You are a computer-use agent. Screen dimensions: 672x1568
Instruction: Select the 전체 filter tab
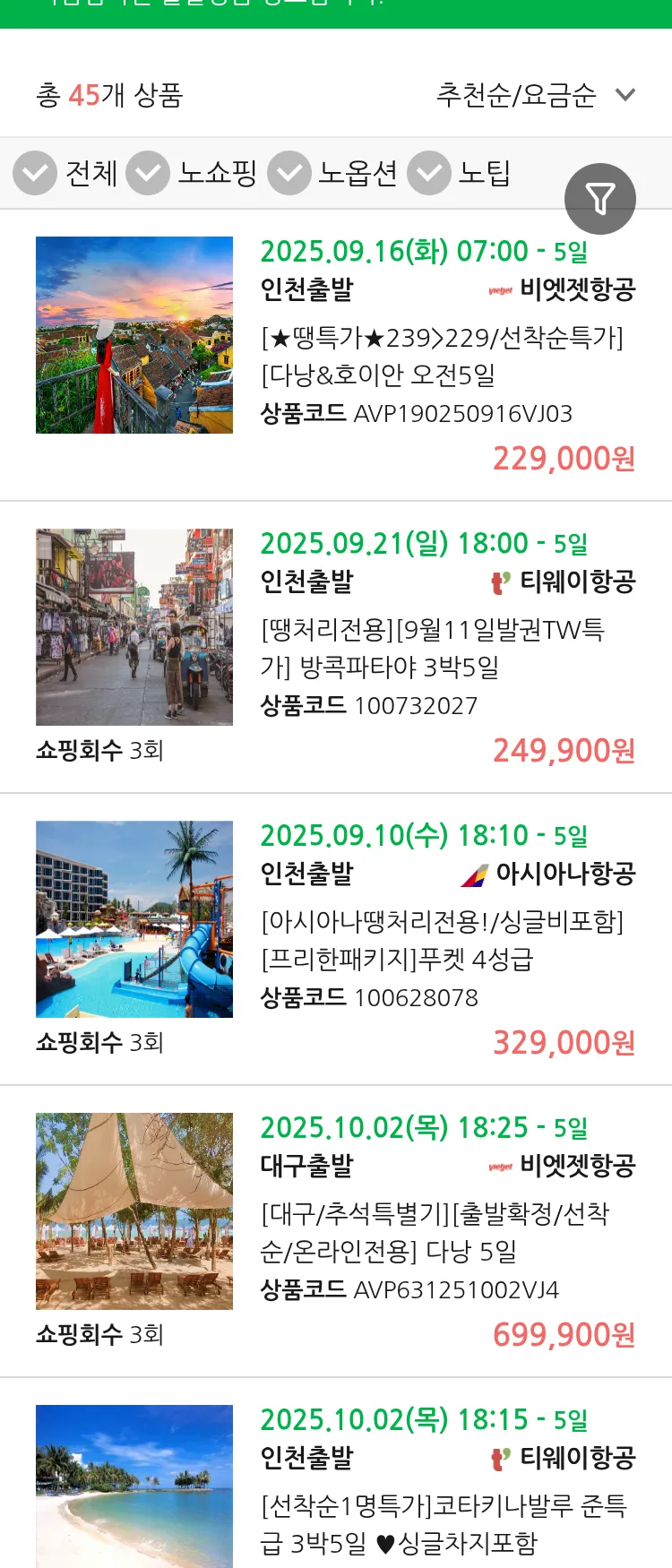91,174
